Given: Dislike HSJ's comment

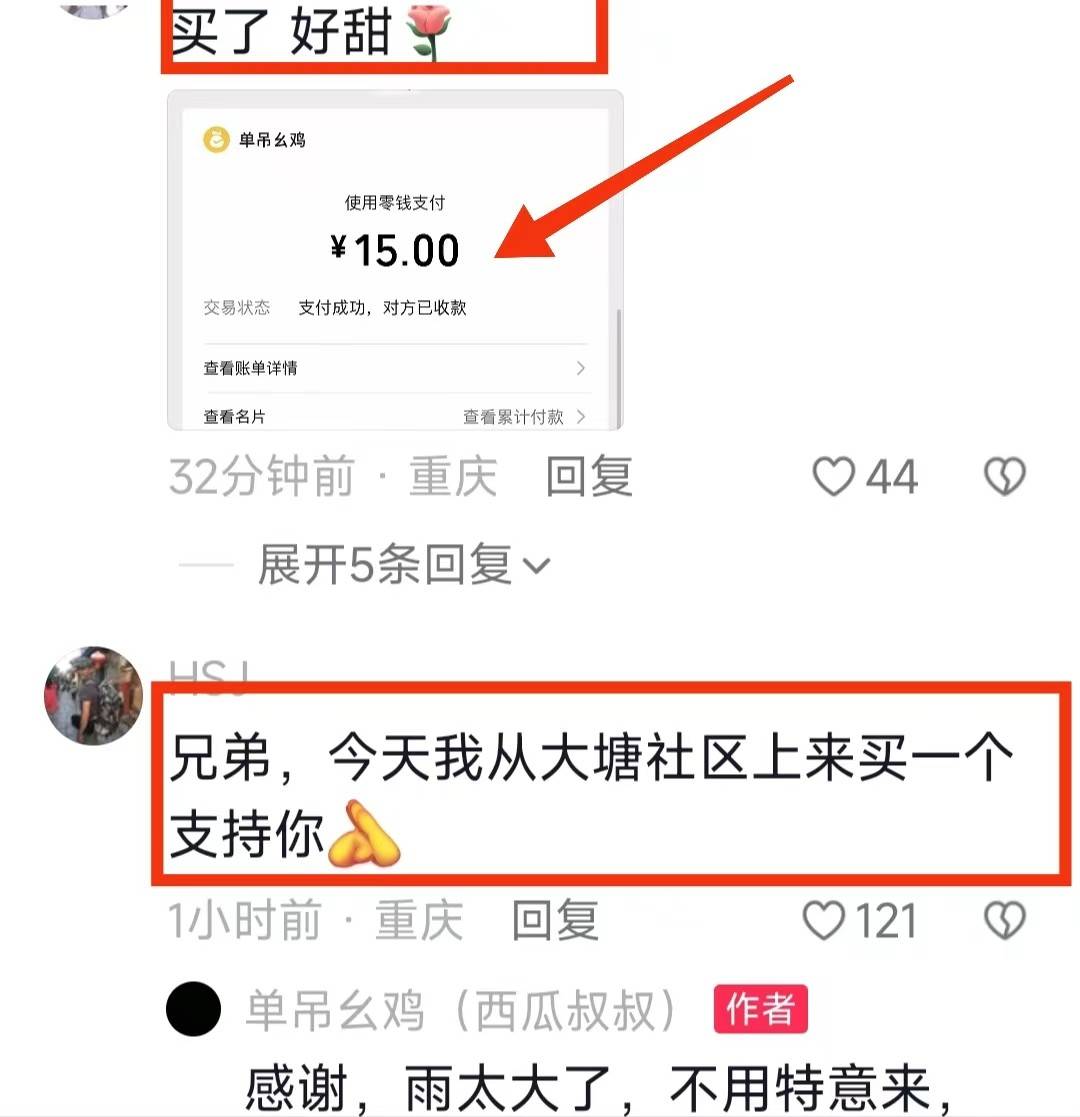Looking at the screenshot, I should (x=1005, y=920).
